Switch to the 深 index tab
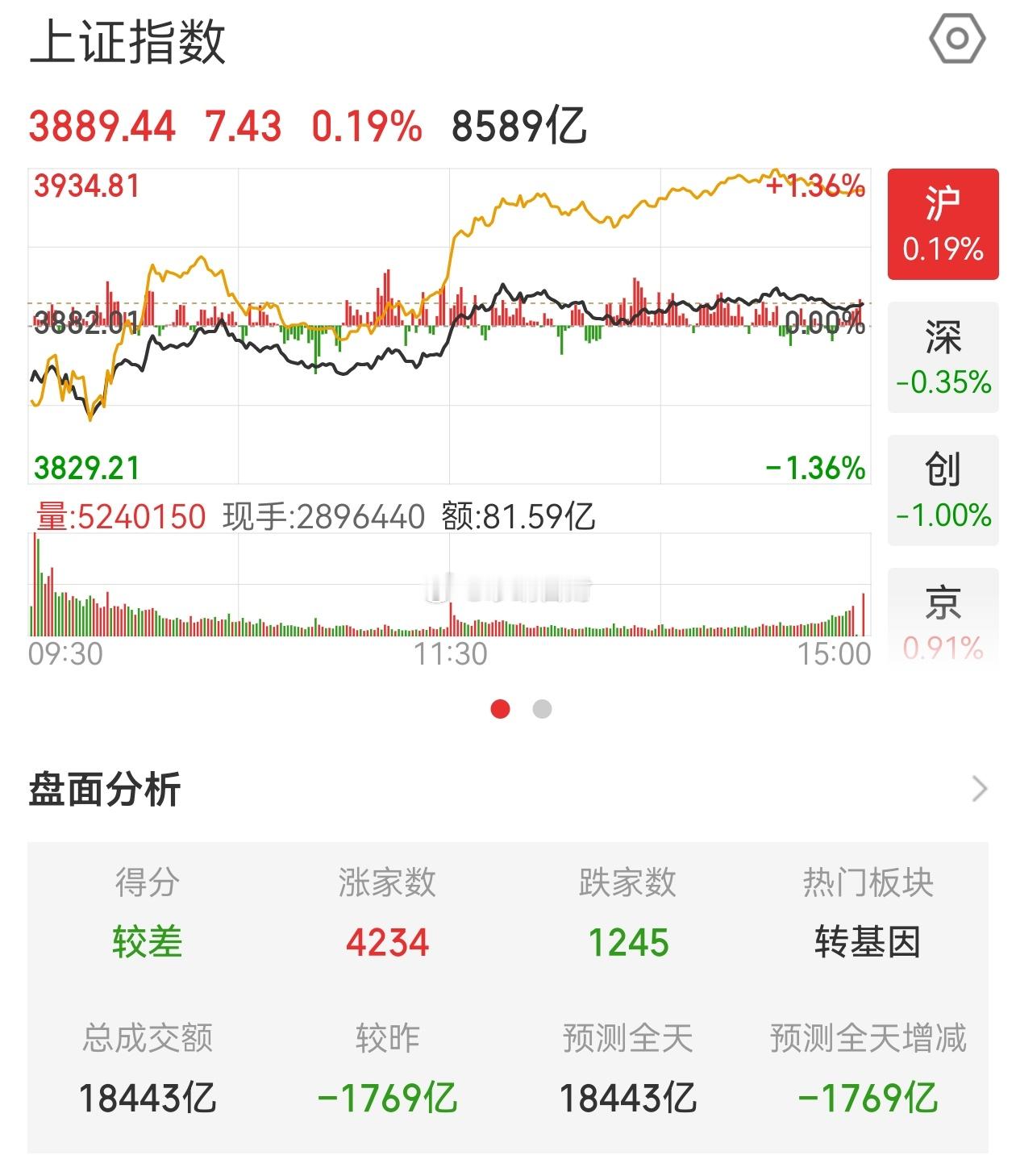 [x=943, y=358]
